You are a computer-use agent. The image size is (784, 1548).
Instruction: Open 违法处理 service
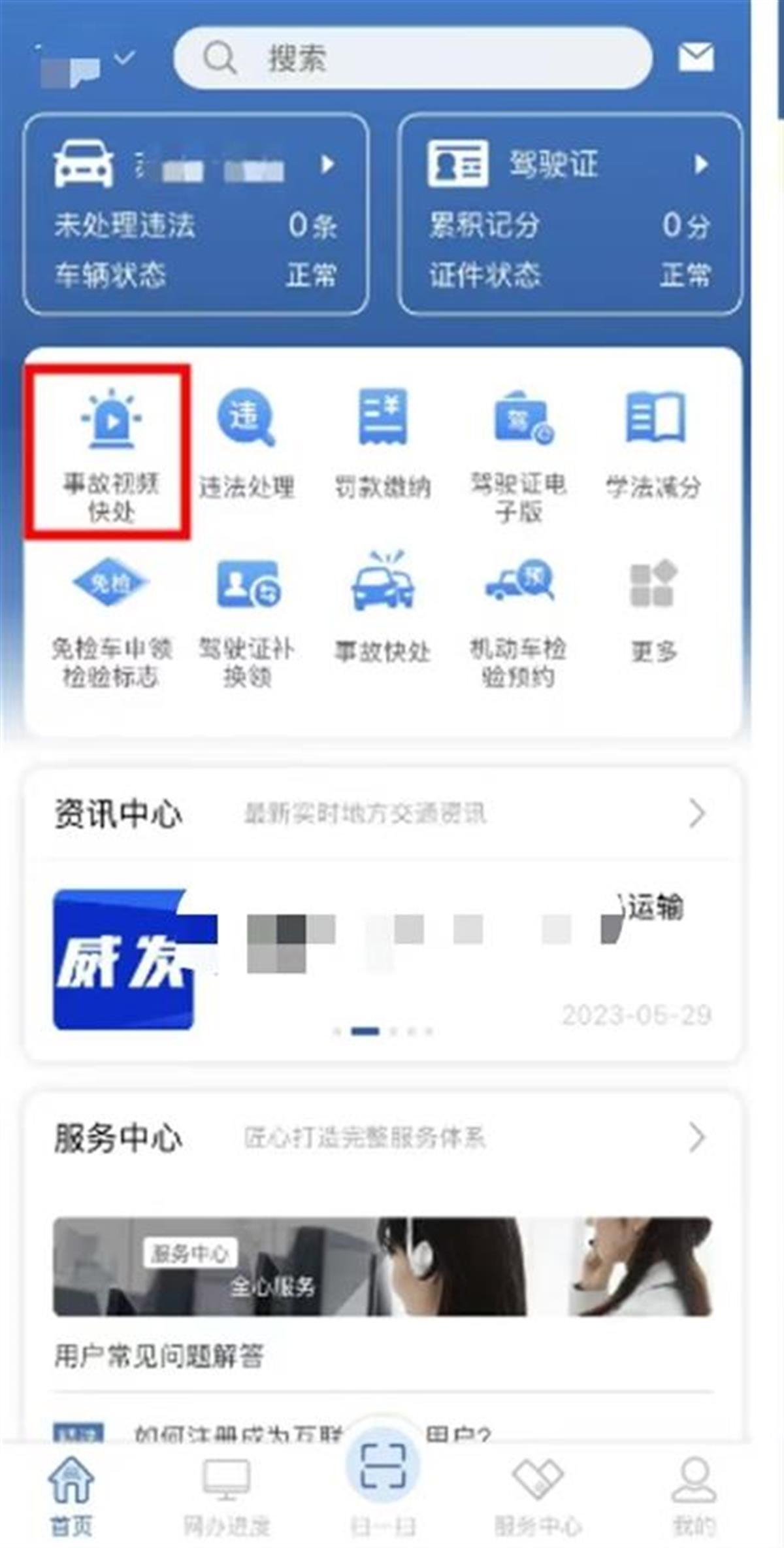pyautogui.click(x=246, y=445)
